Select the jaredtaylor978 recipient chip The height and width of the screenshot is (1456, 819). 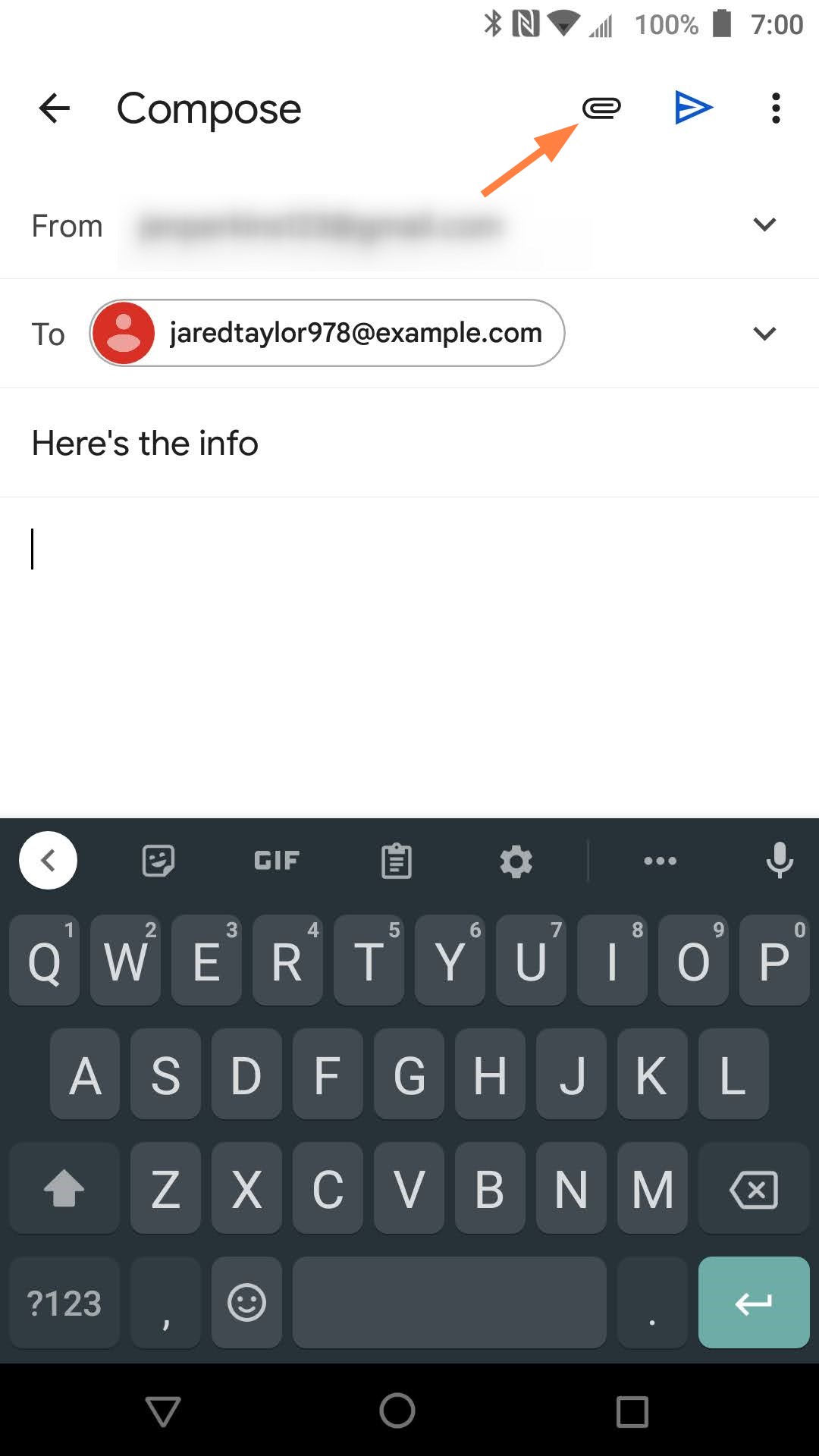tap(326, 333)
